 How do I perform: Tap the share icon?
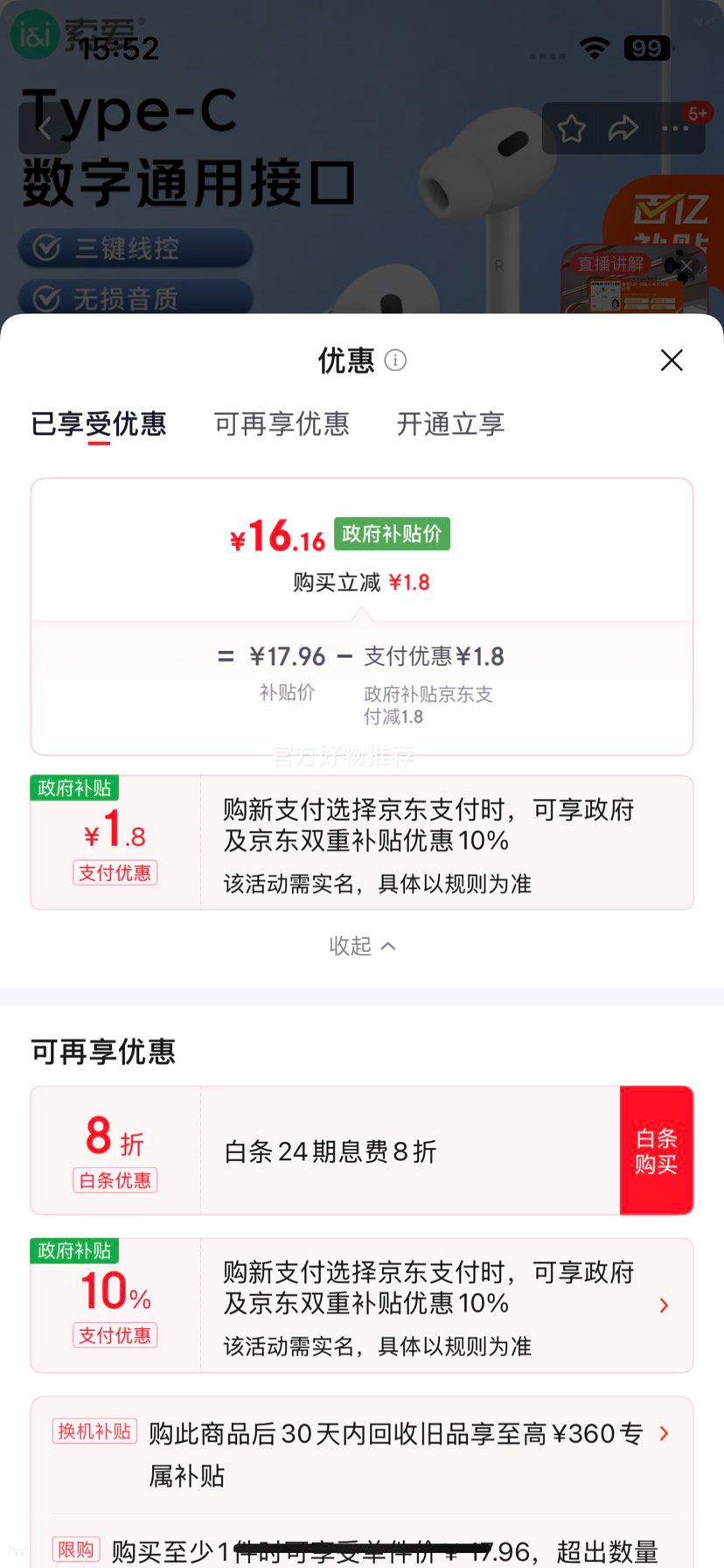pyautogui.click(x=623, y=129)
